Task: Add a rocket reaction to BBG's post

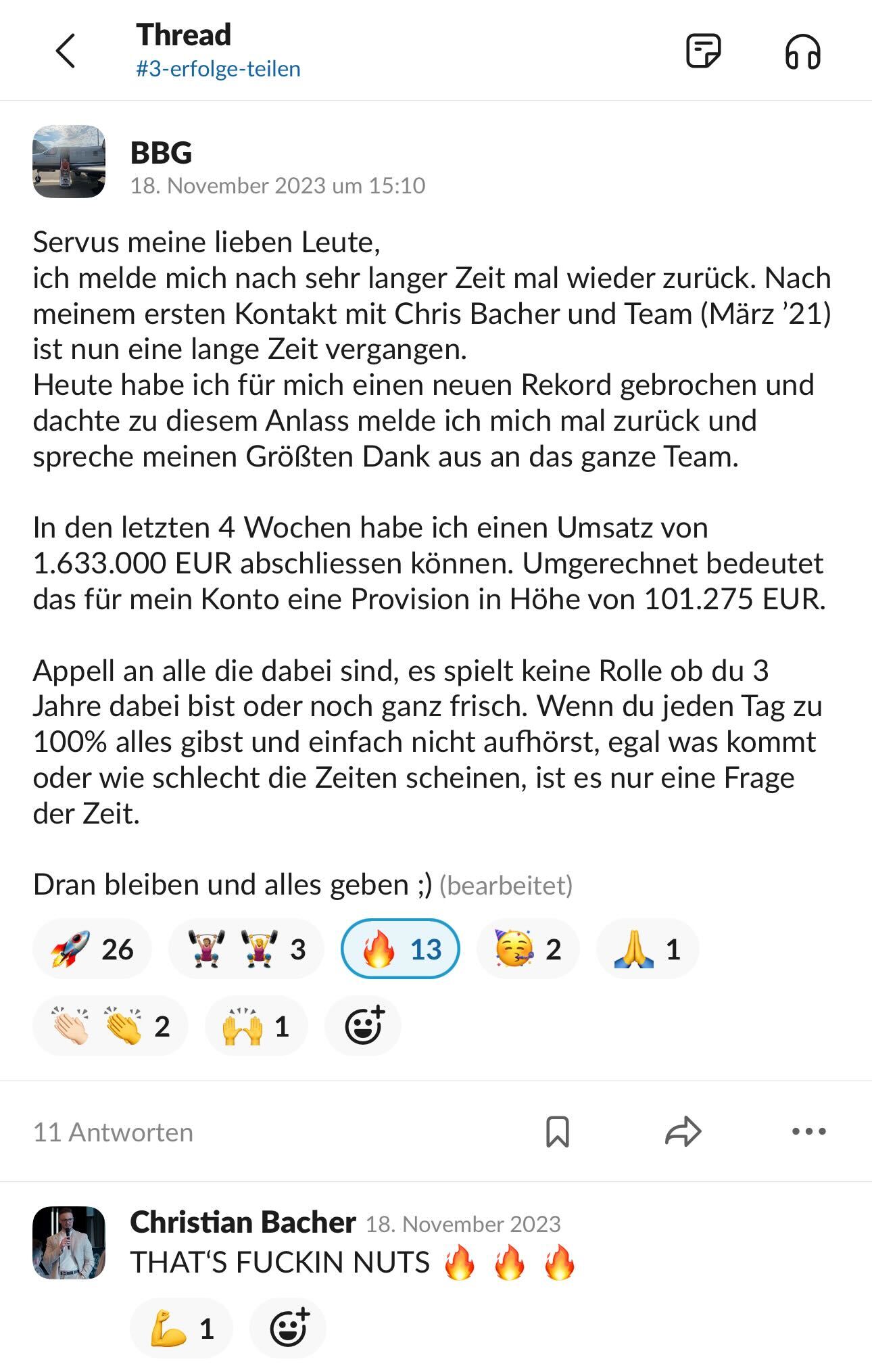Action: 92,949
